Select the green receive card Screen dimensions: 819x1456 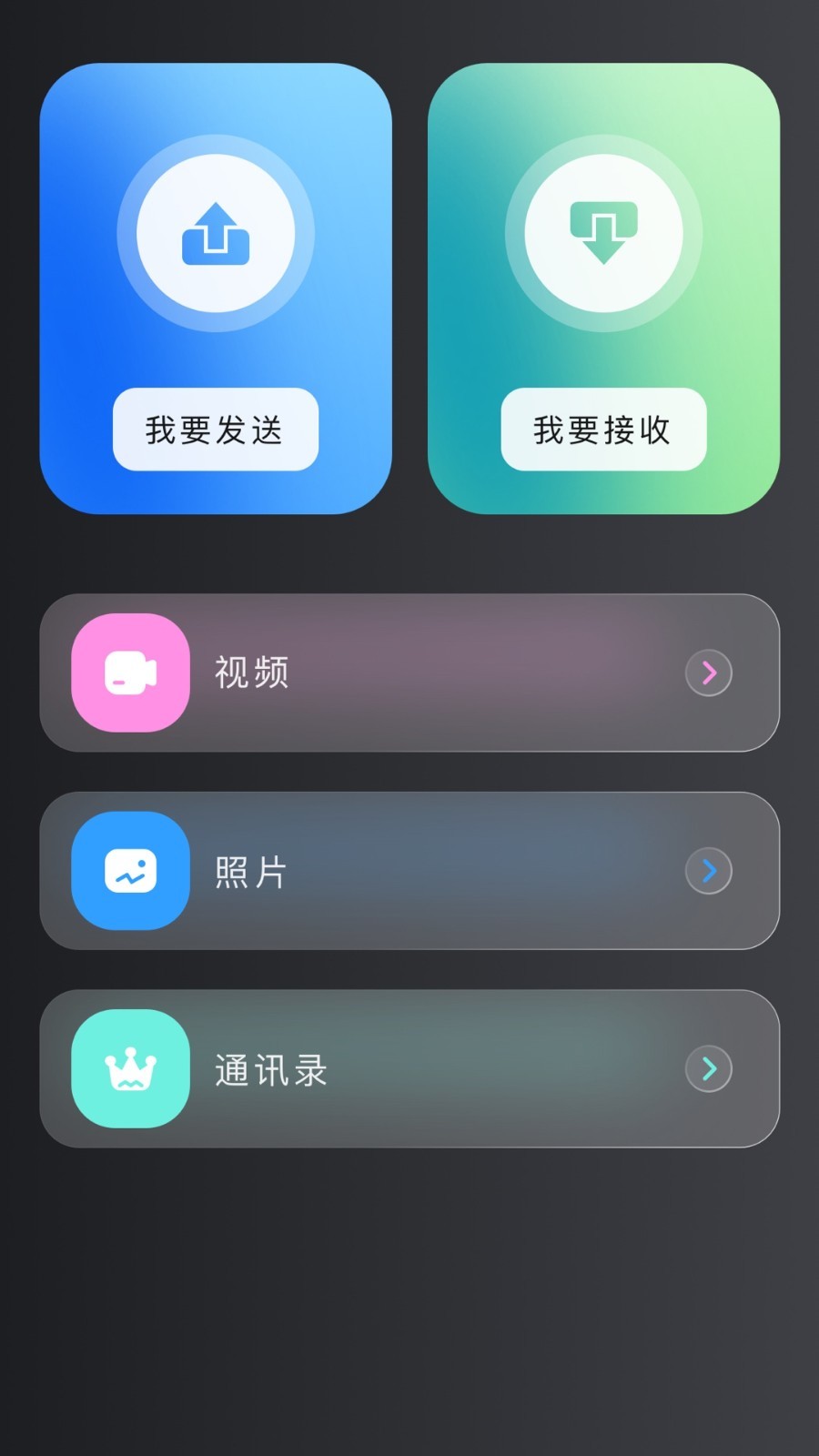click(x=604, y=289)
